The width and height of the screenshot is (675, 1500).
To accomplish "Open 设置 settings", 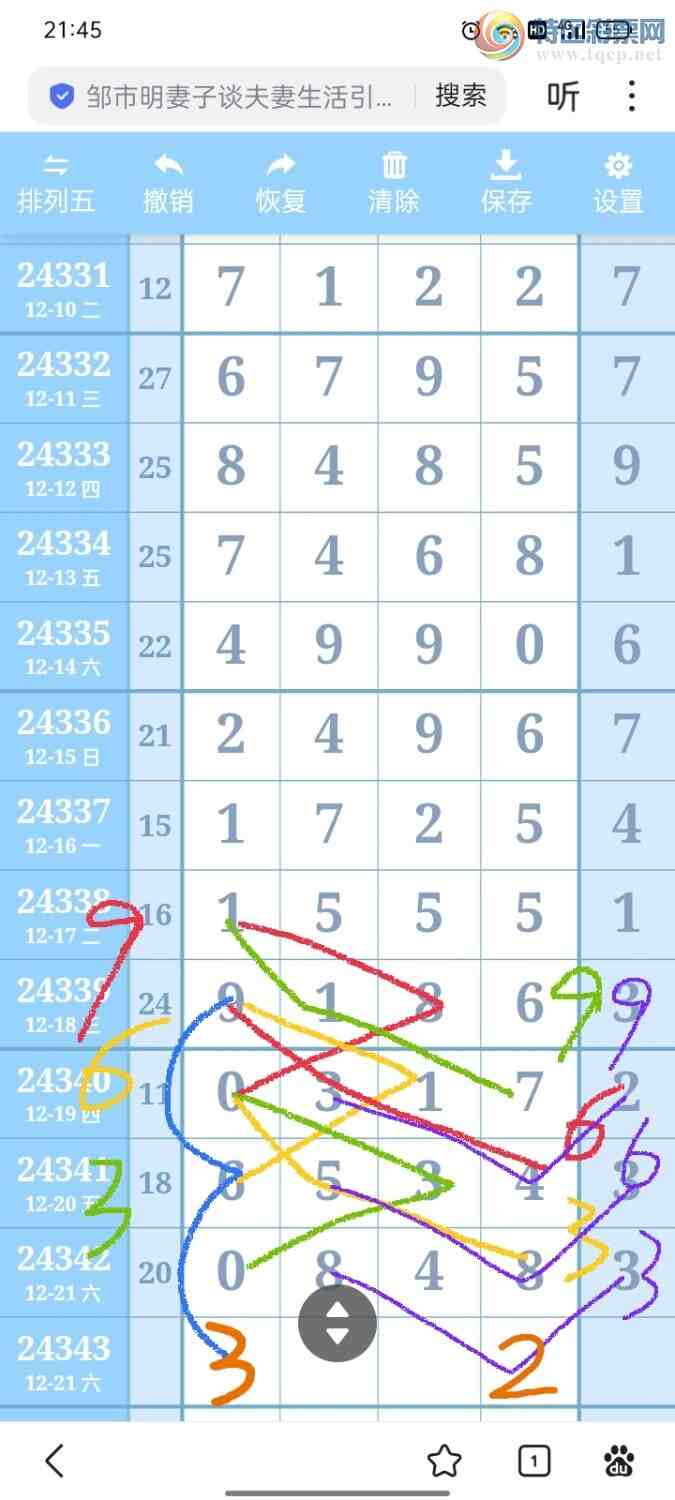I will click(x=619, y=184).
